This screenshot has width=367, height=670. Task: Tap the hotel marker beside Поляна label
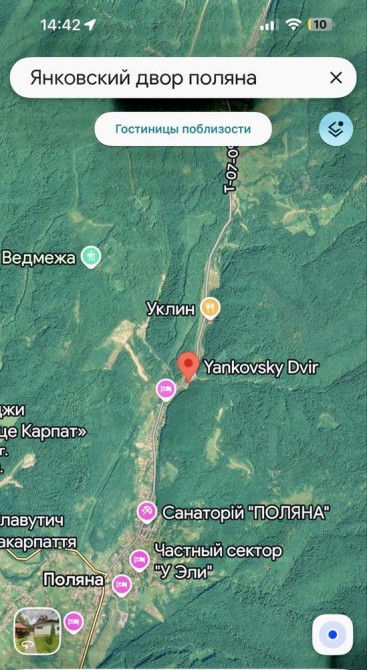122,585
